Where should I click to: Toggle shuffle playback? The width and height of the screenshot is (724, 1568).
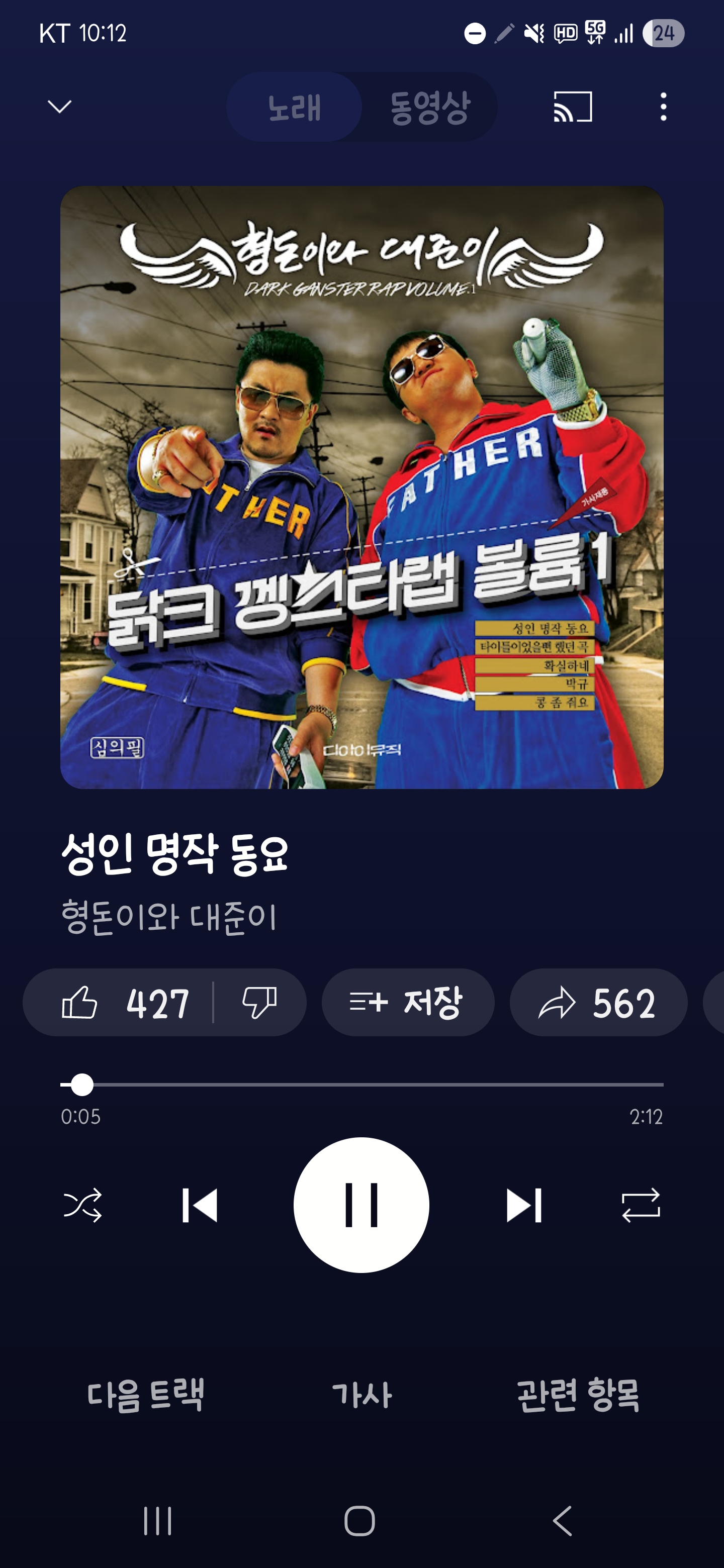pyautogui.click(x=83, y=1205)
